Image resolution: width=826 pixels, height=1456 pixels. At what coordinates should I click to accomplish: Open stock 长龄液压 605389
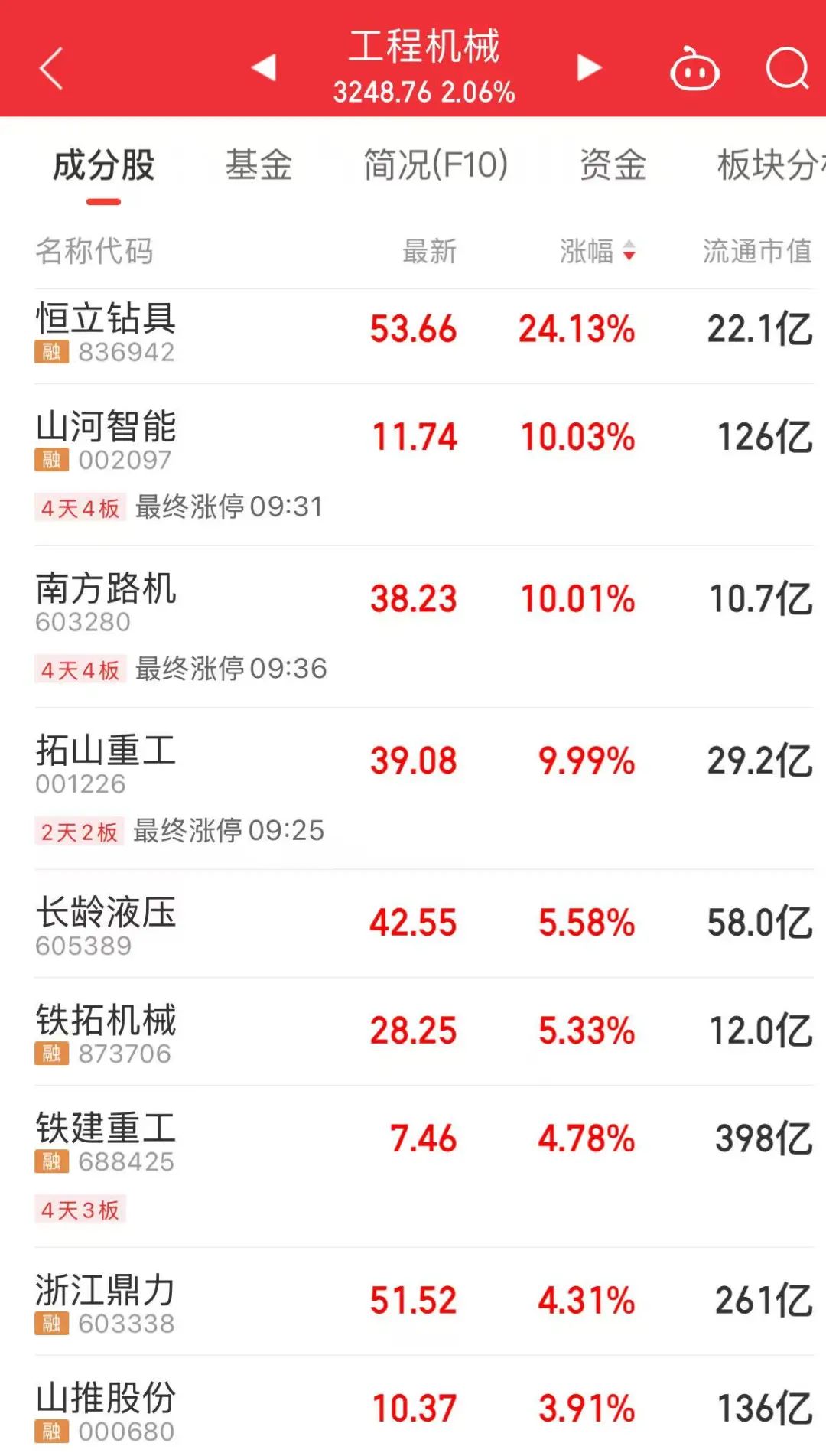click(424, 923)
